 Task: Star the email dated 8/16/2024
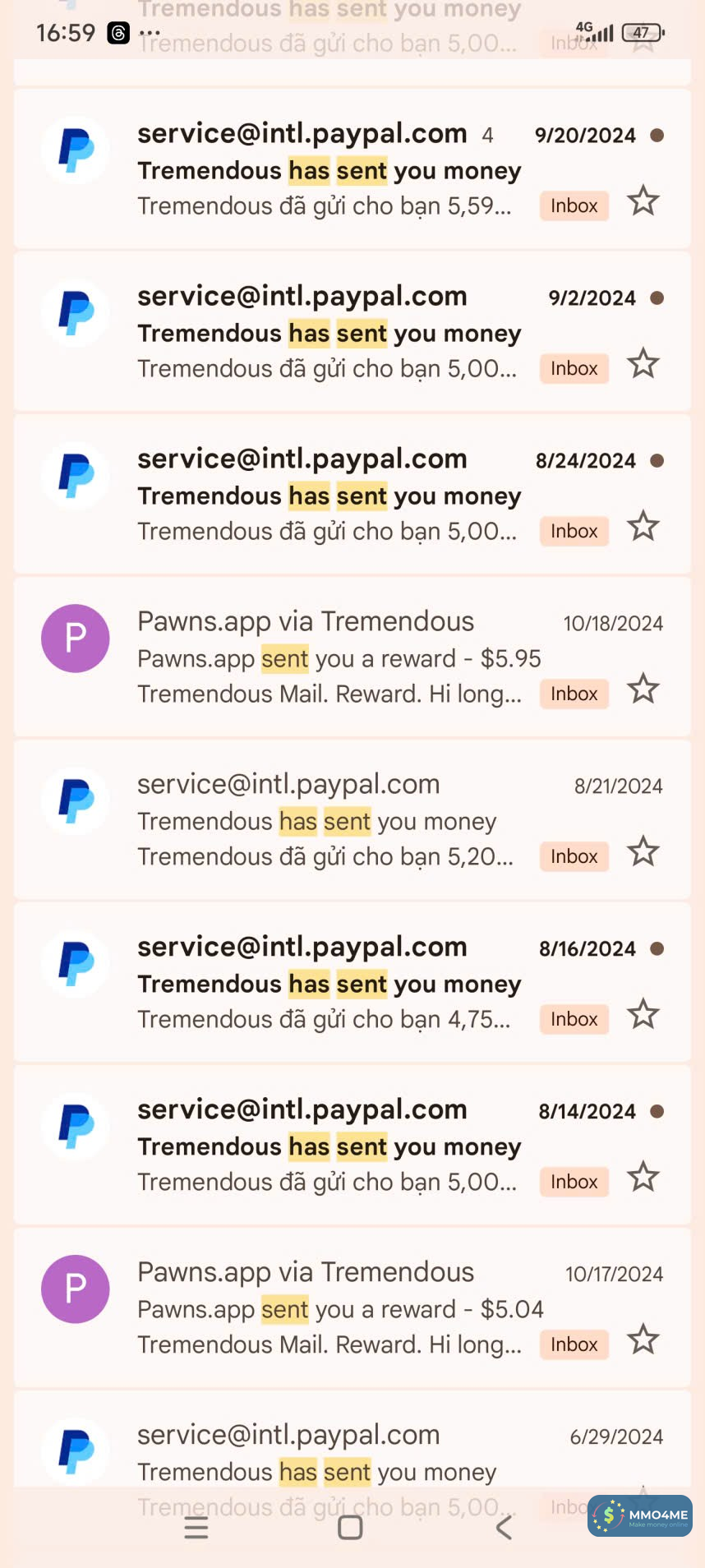643,1014
